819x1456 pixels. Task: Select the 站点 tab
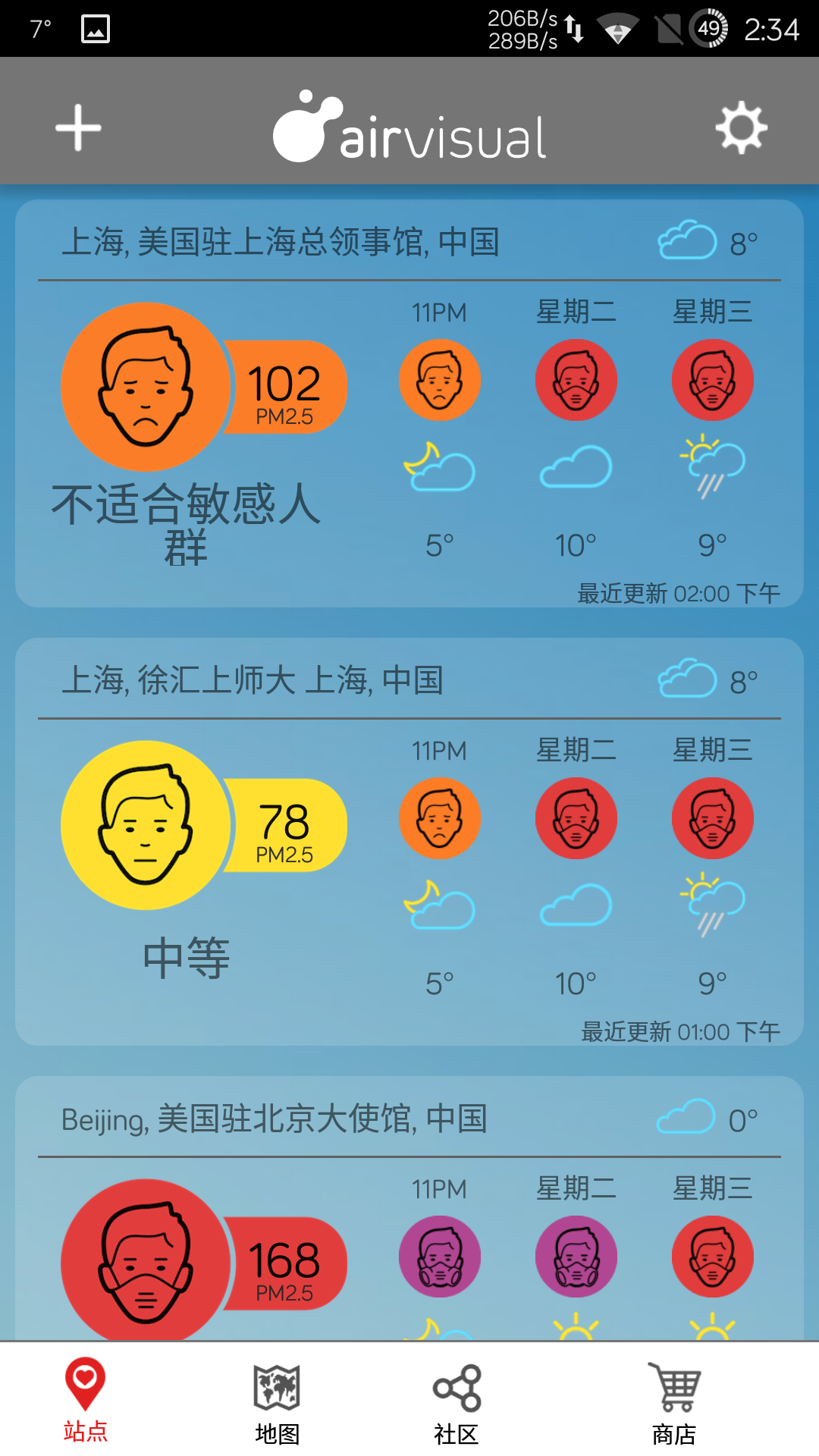pos(85,1399)
